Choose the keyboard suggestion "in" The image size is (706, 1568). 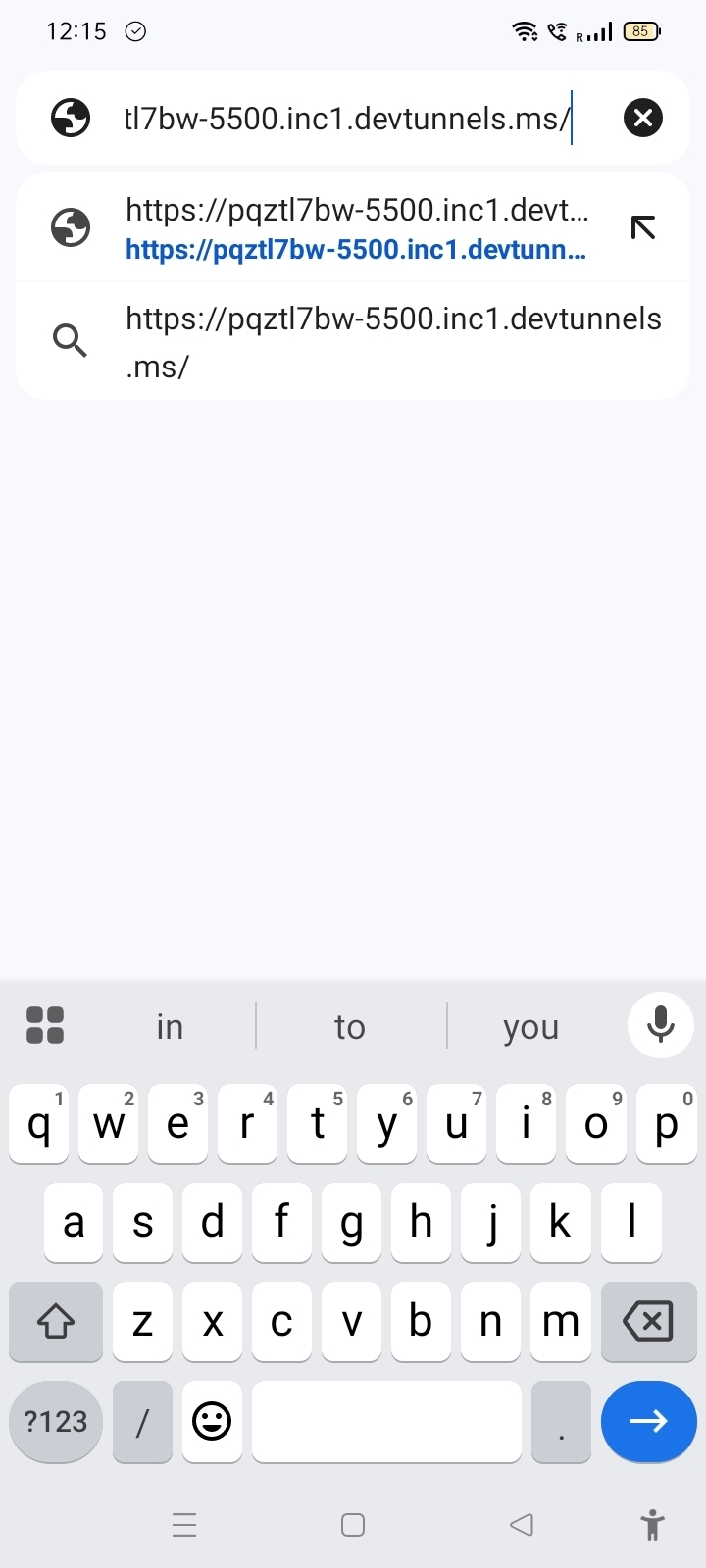(170, 1026)
